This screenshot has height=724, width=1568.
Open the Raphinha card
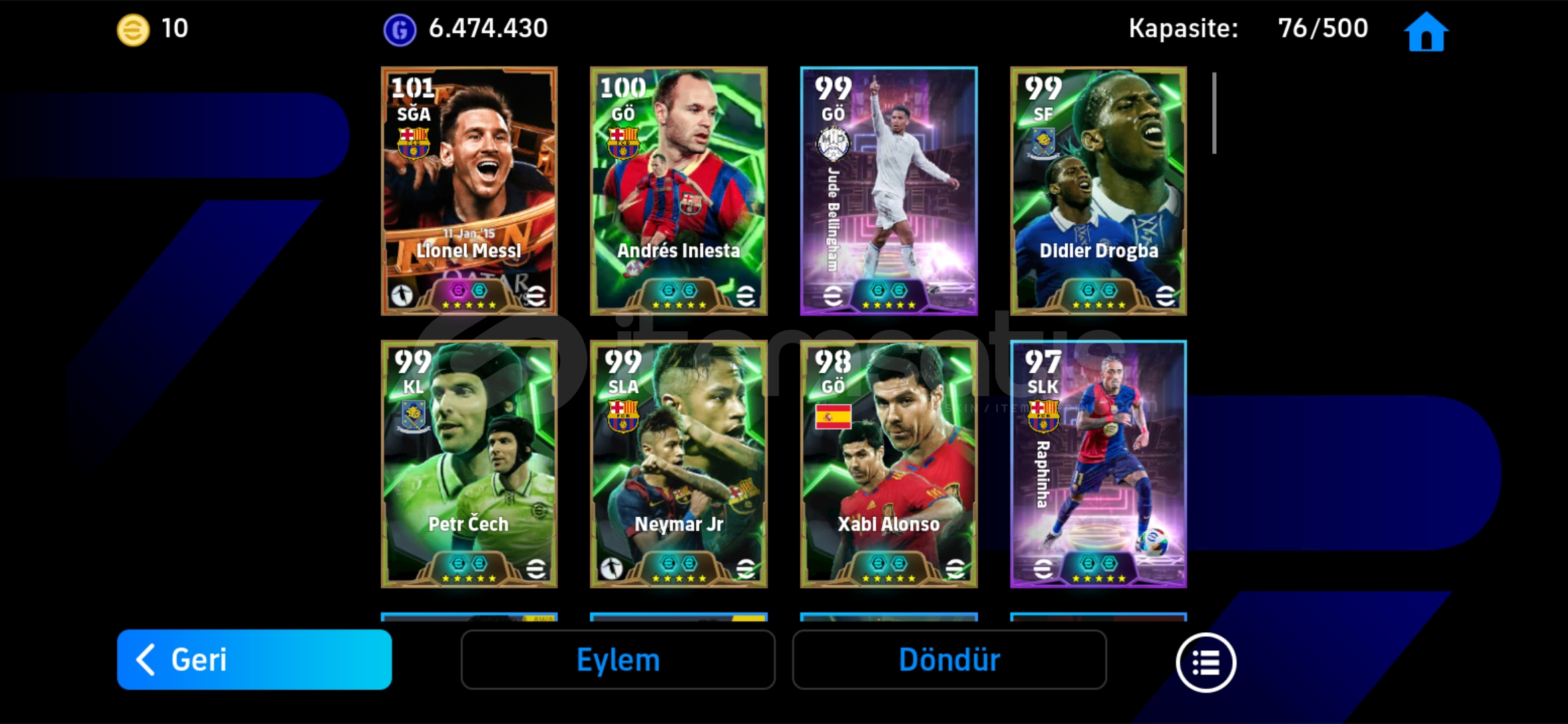[1098, 464]
